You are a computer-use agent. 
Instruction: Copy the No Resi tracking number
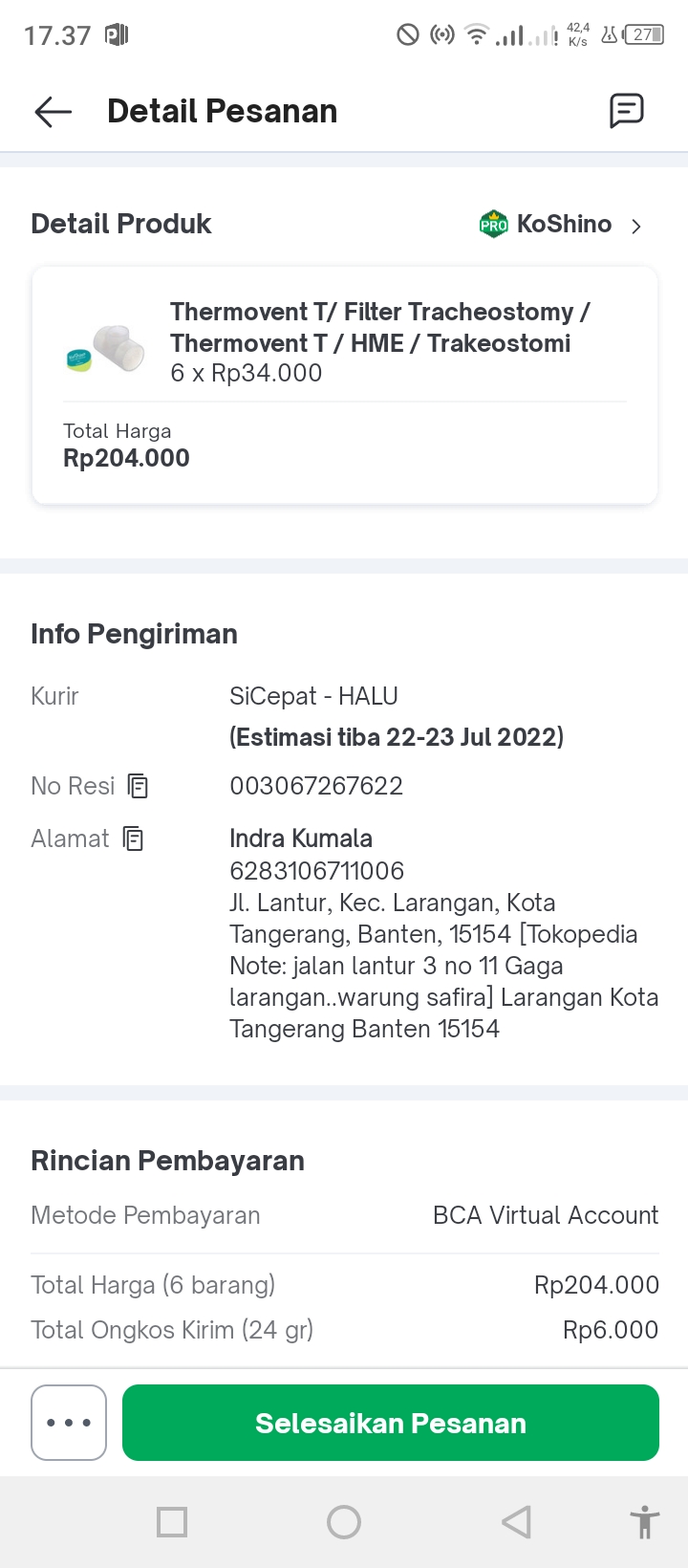(138, 786)
